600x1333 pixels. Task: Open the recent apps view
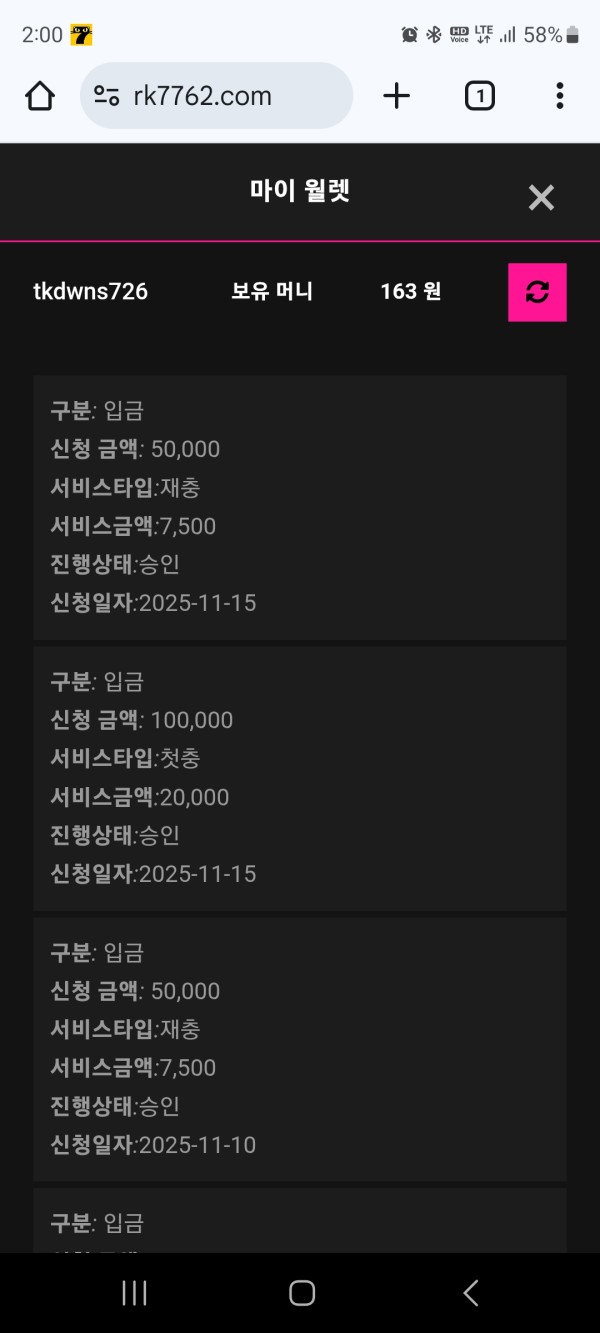(x=134, y=1293)
